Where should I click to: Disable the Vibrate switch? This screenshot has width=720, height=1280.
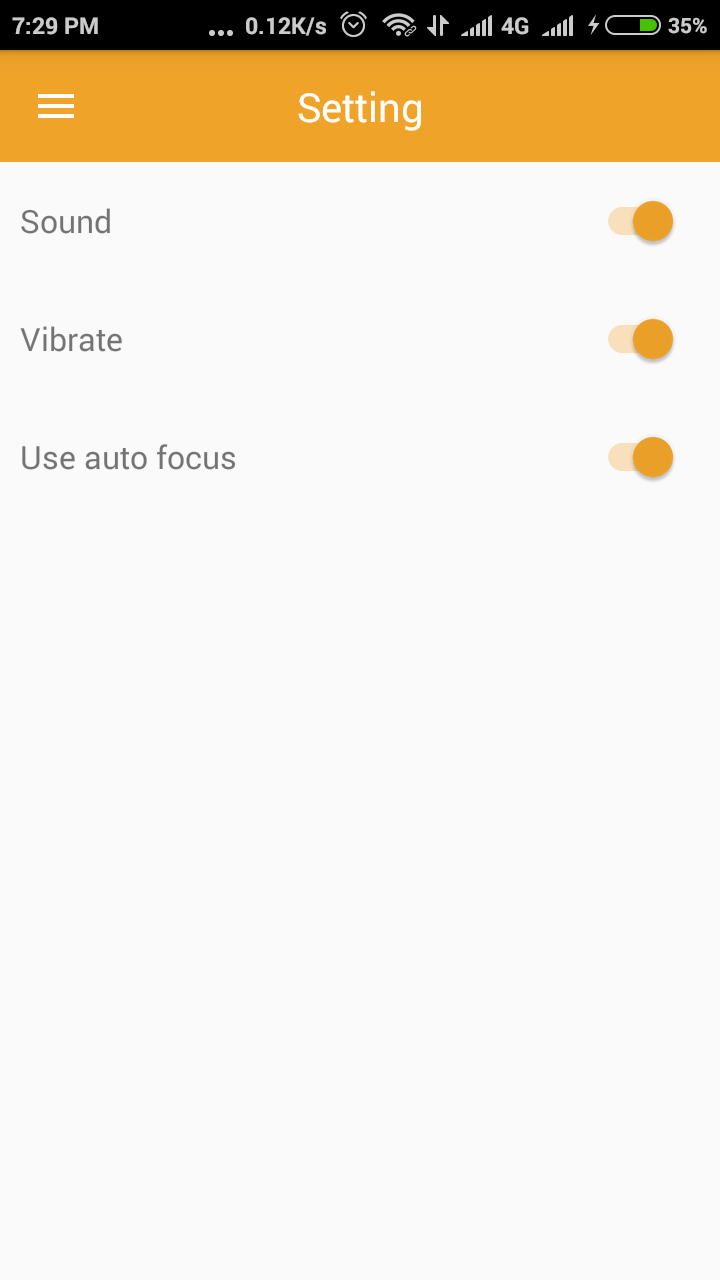(641, 339)
